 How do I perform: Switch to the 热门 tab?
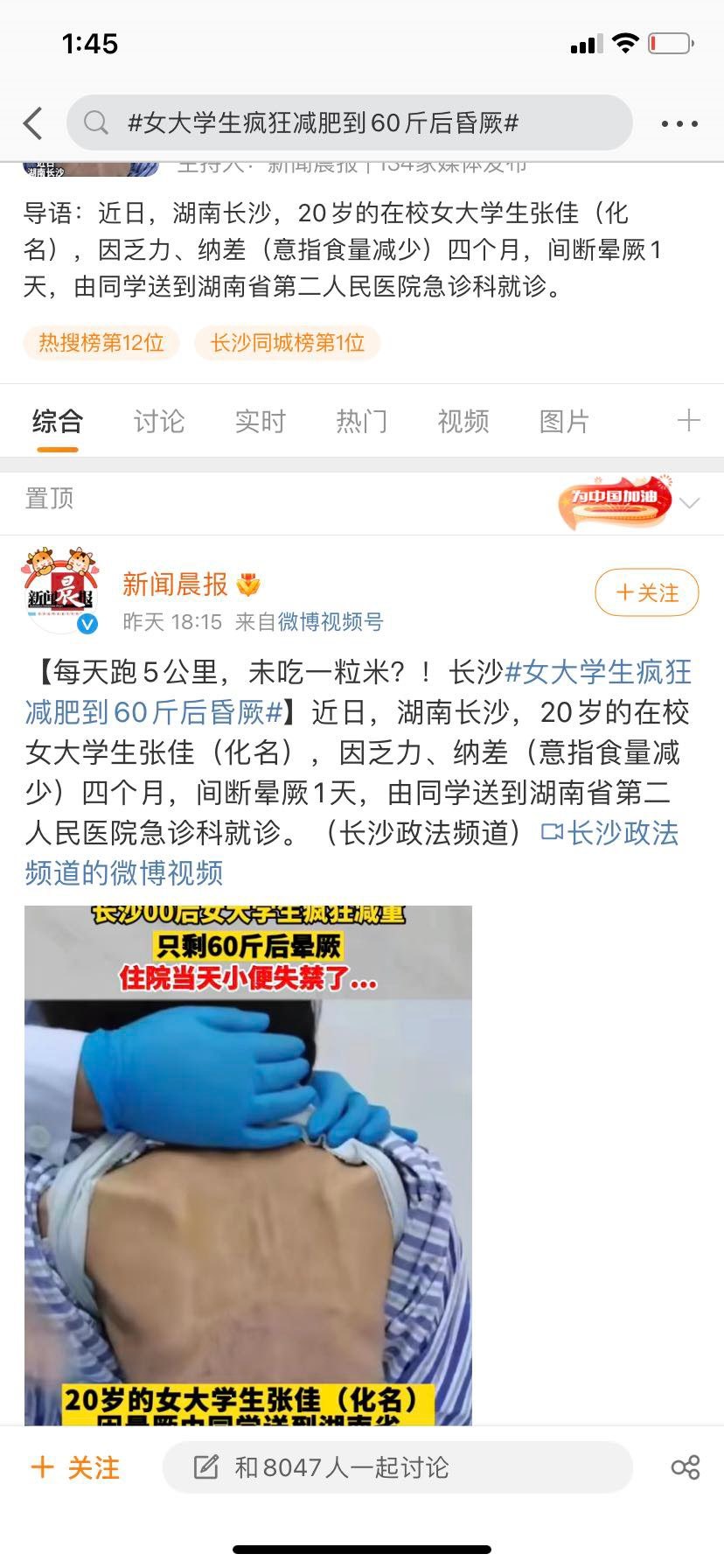361,422
